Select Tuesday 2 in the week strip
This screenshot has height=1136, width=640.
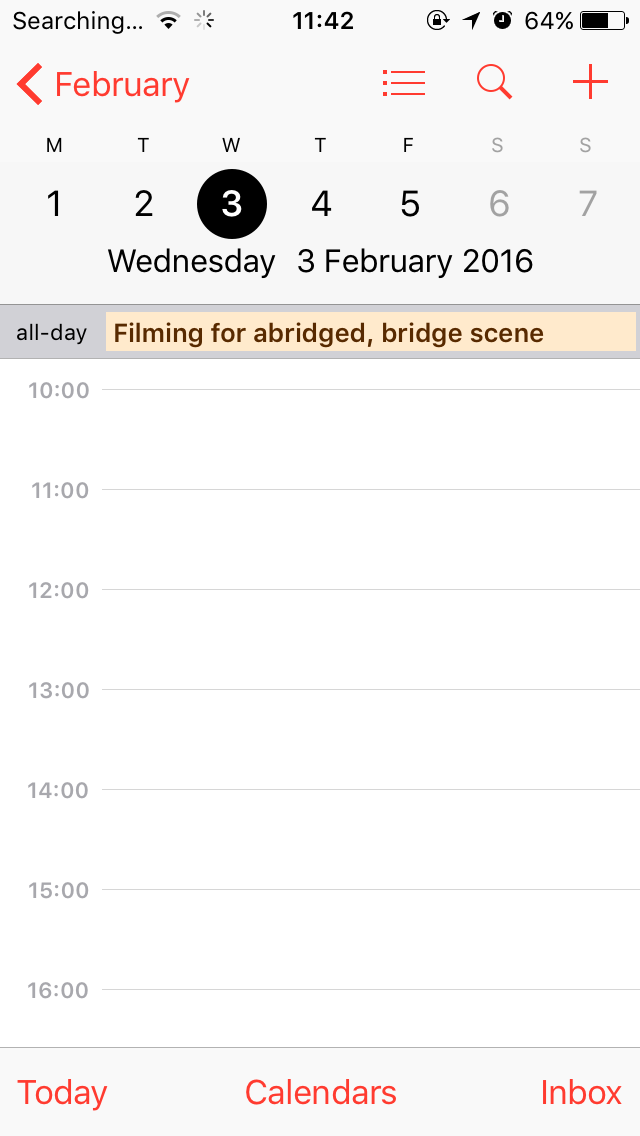(x=144, y=204)
